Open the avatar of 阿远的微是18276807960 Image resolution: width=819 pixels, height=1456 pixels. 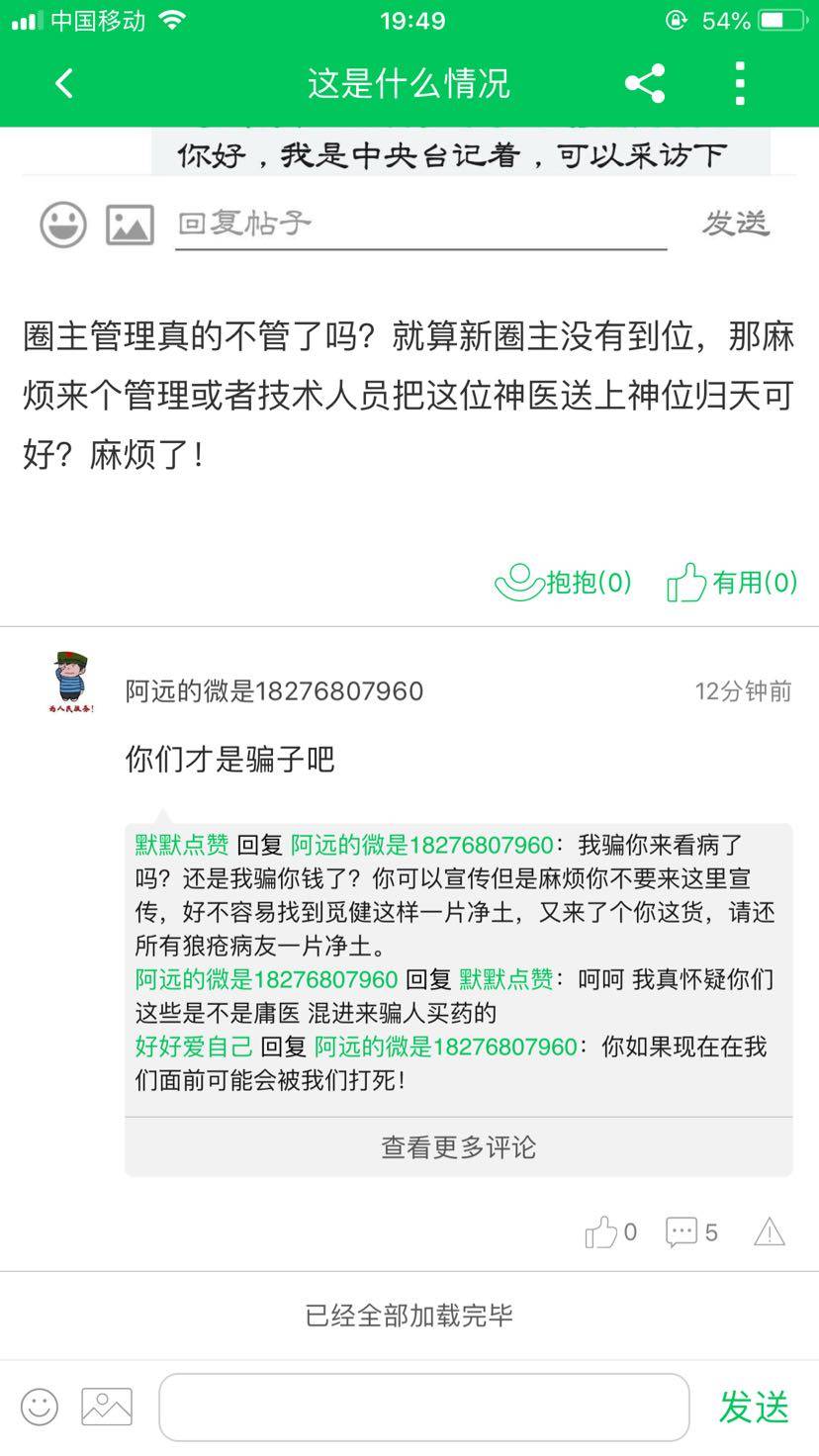click(71, 682)
